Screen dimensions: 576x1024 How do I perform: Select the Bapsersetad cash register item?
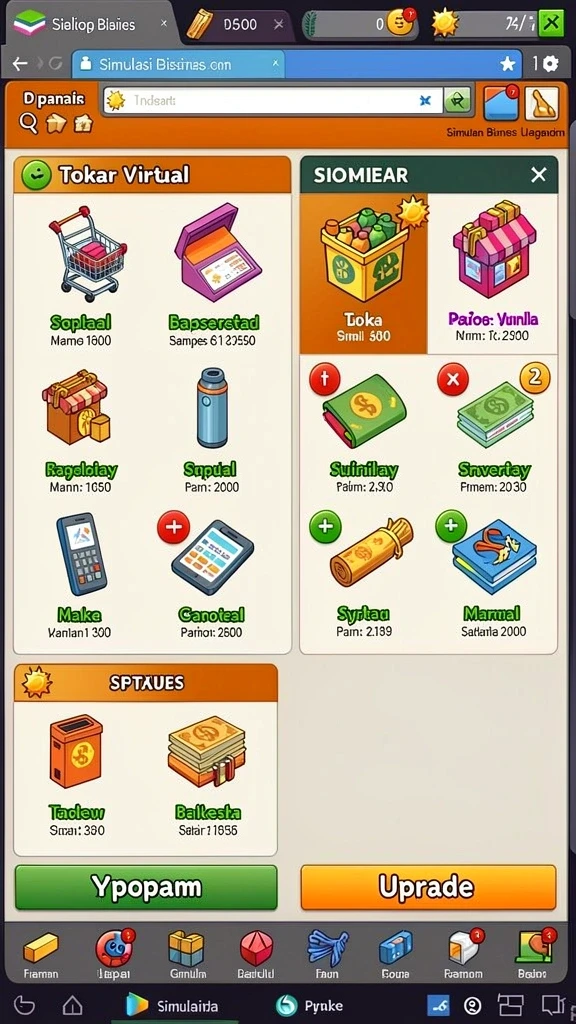[214, 276]
